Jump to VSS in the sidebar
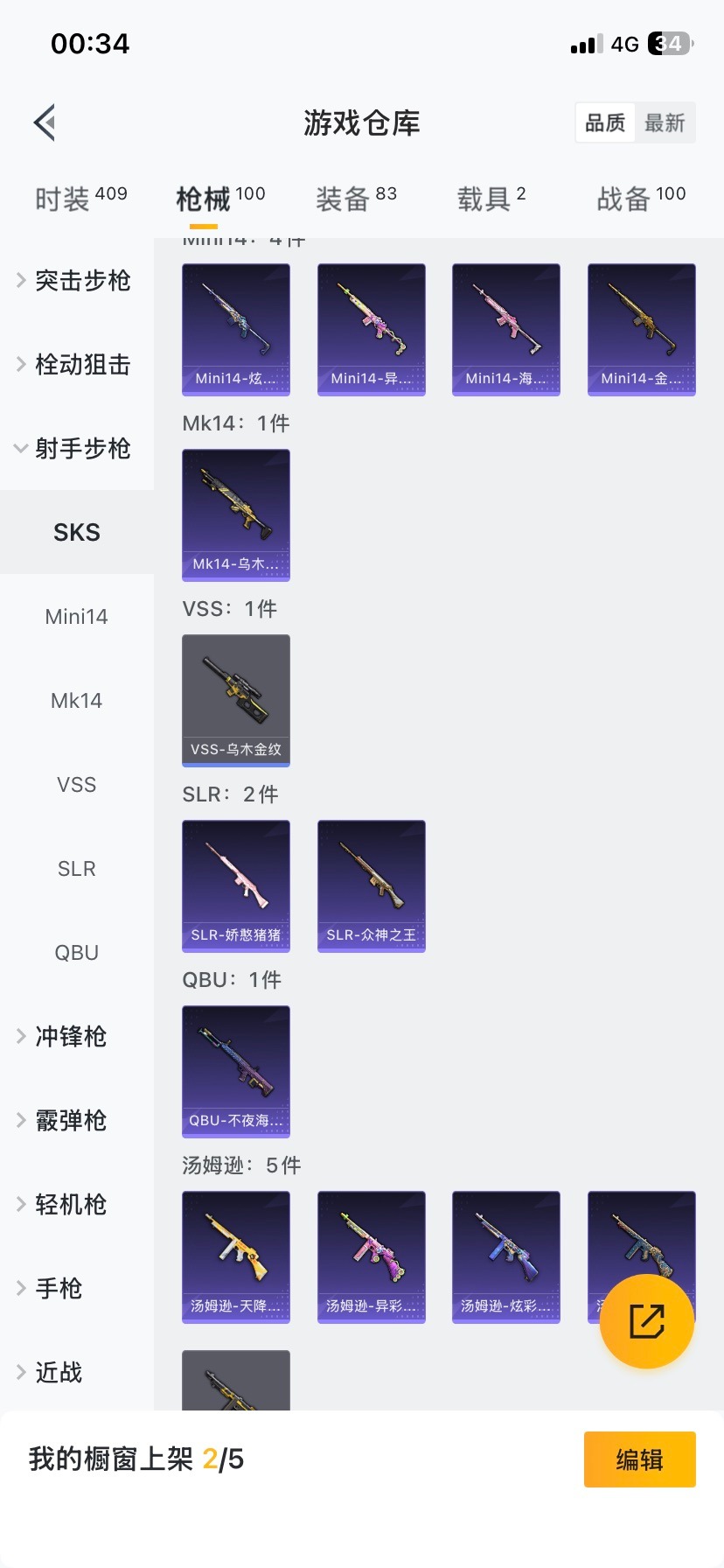 (x=77, y=785)
